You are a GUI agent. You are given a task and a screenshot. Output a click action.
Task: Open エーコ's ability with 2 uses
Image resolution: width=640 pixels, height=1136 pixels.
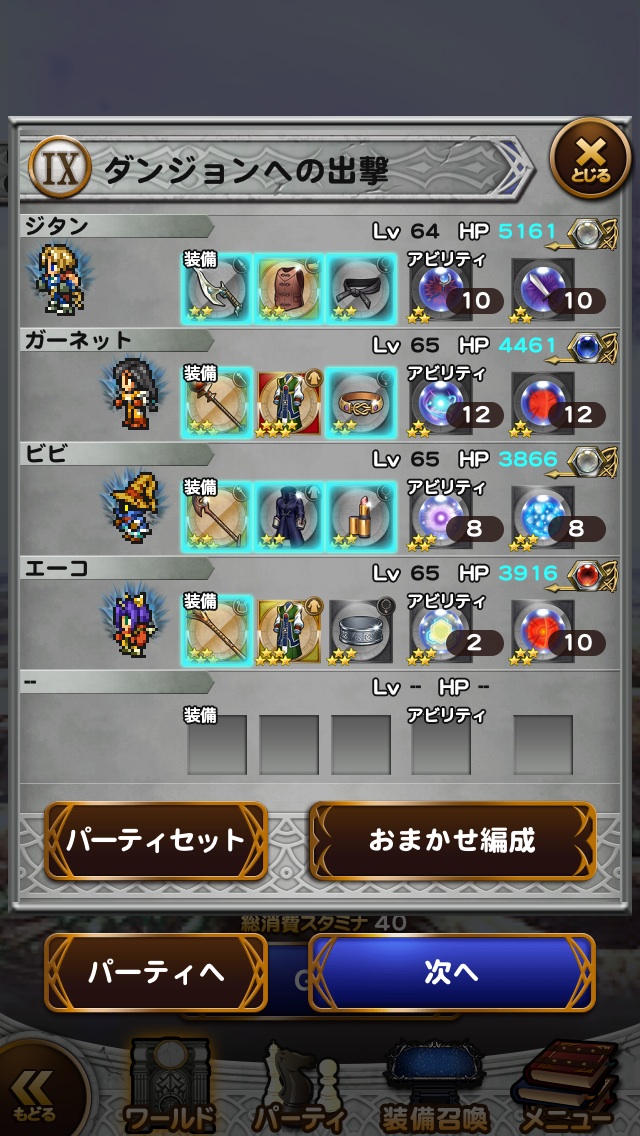440,631
